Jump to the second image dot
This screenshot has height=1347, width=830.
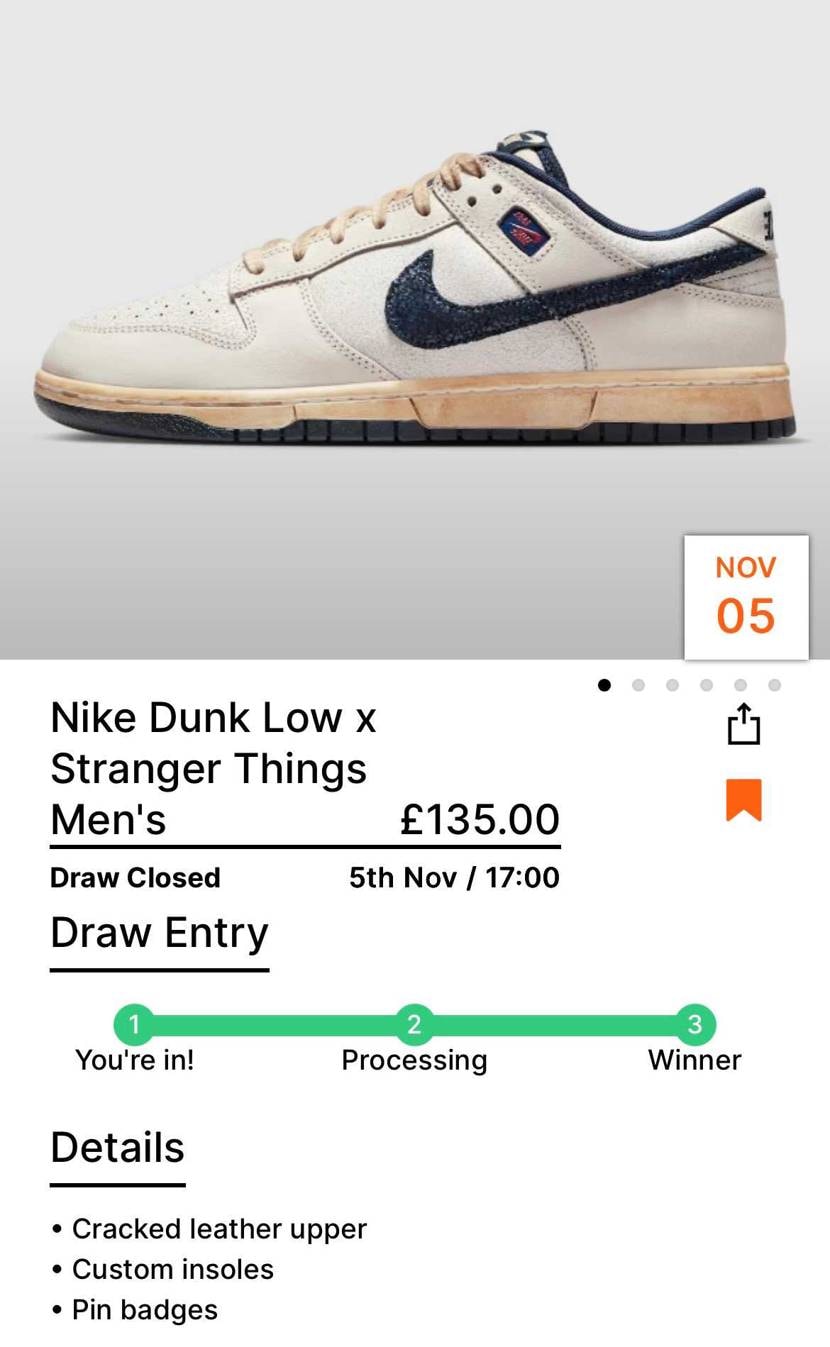click(638, 685)
